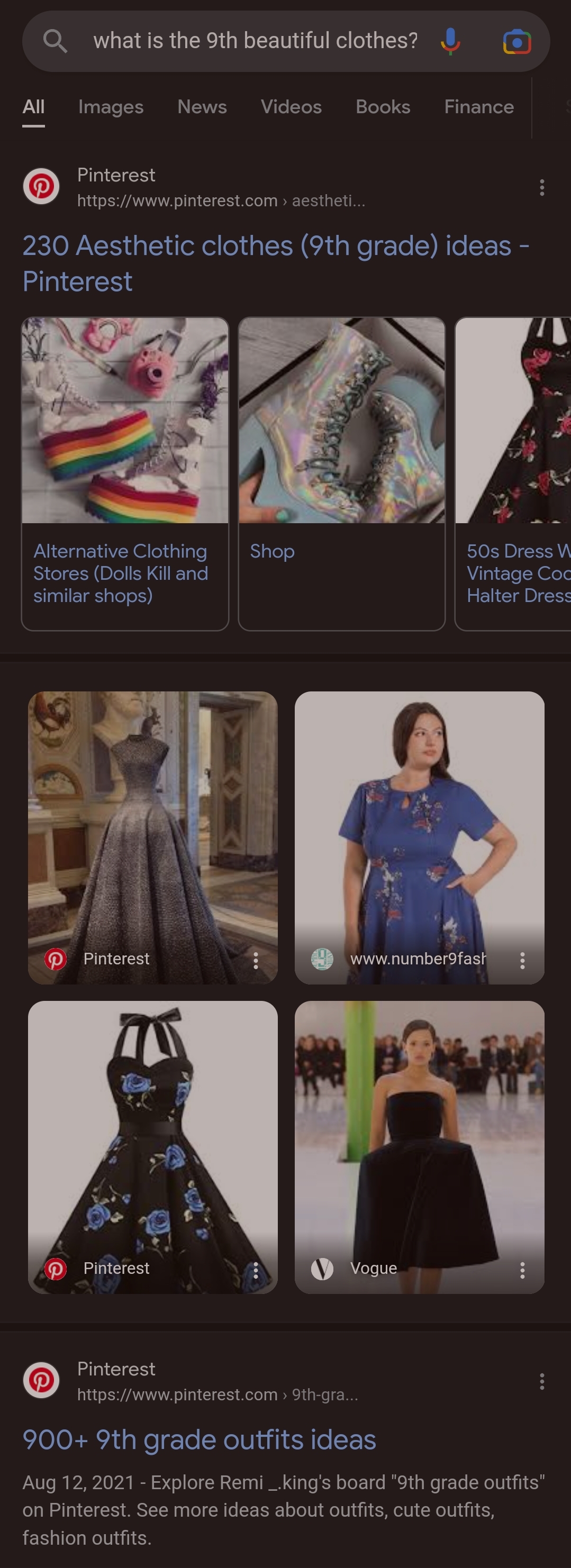Open the 50s Dress Vintage Halter card
The image size is (571, 1568).
514,473
